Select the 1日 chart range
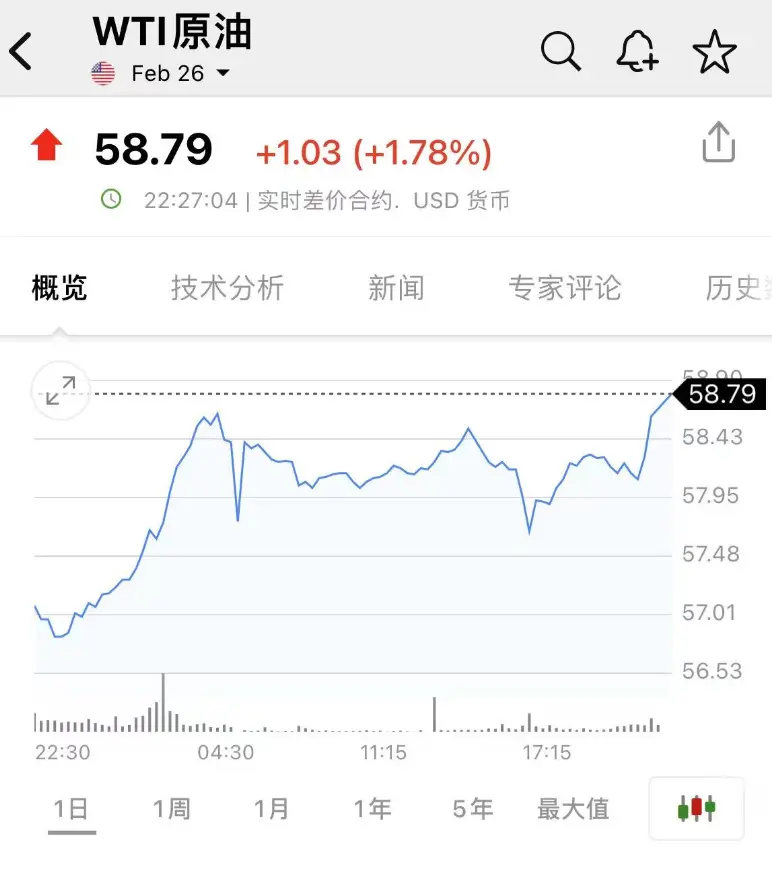 (71, 808)
